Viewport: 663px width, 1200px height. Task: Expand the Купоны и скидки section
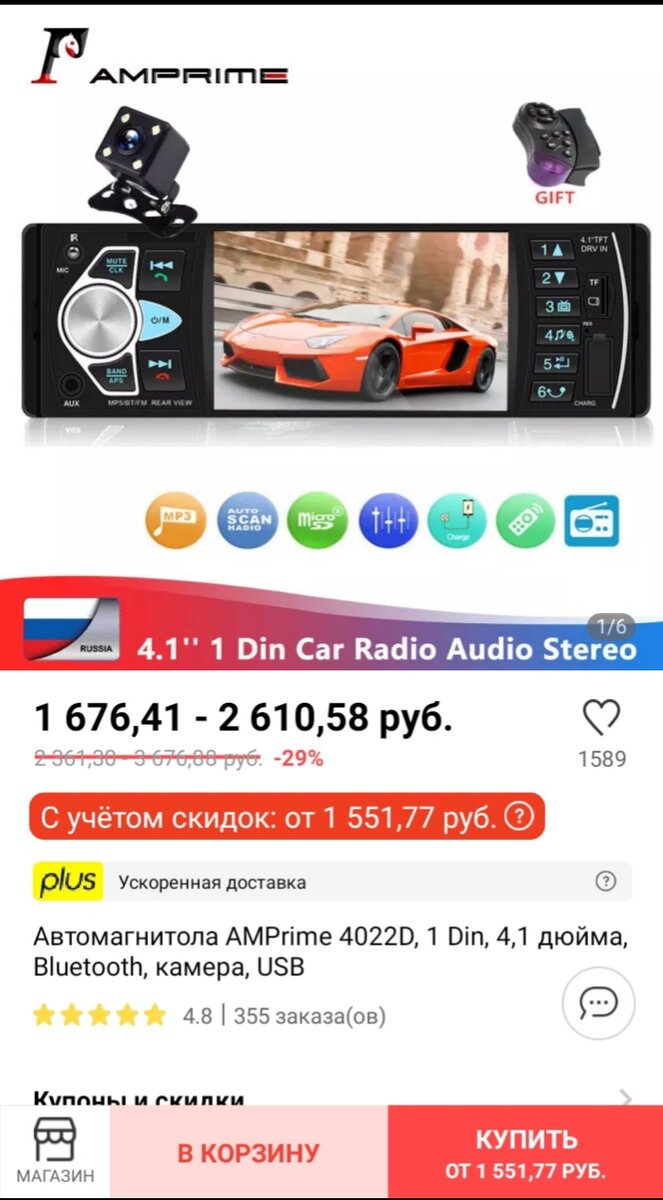[331, 1097]
